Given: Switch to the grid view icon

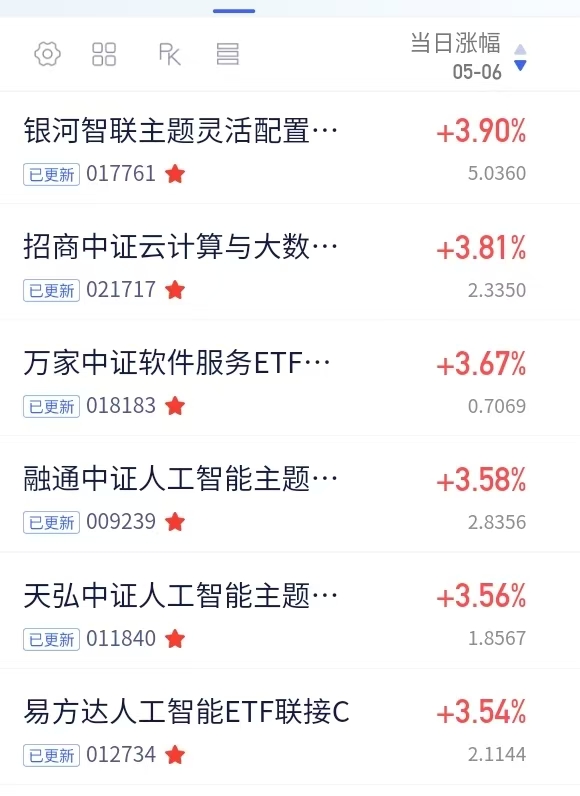Looking at the screenshot, I should click(x=104, y=54).
